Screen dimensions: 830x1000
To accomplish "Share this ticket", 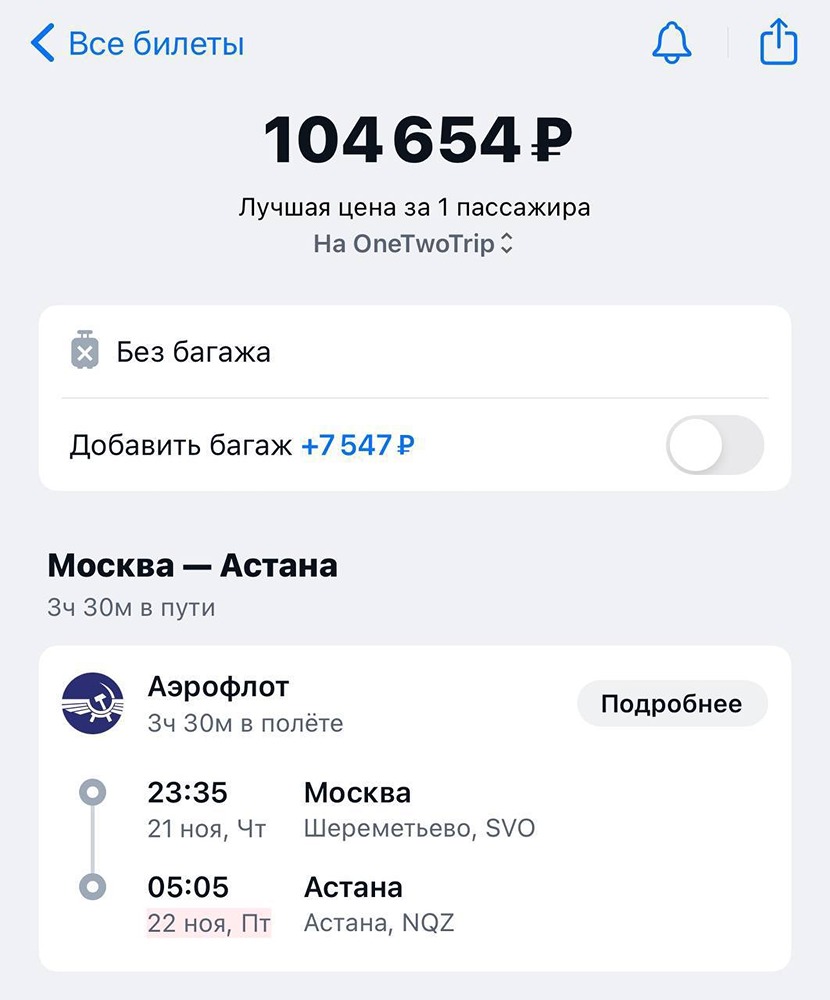I will coord(779,43).
